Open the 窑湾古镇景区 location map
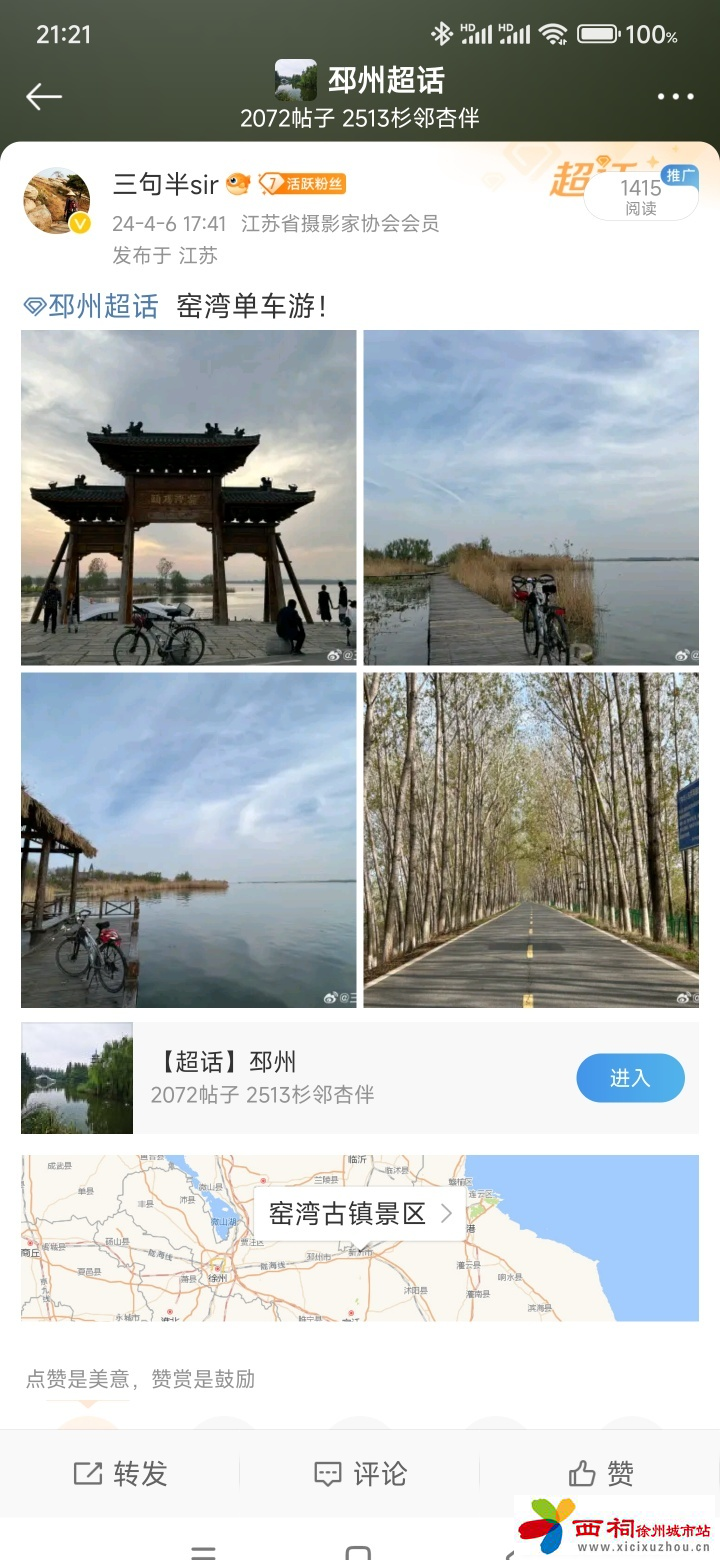Viewport: 720px width, 1560px height. (360, 1214)
